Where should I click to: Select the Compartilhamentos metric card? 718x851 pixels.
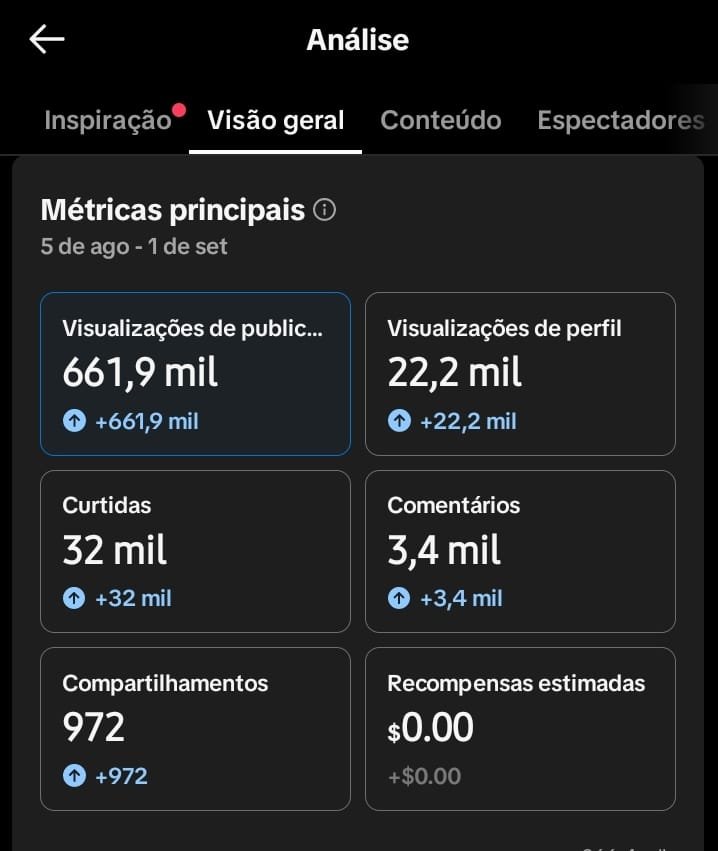[195, 729]
